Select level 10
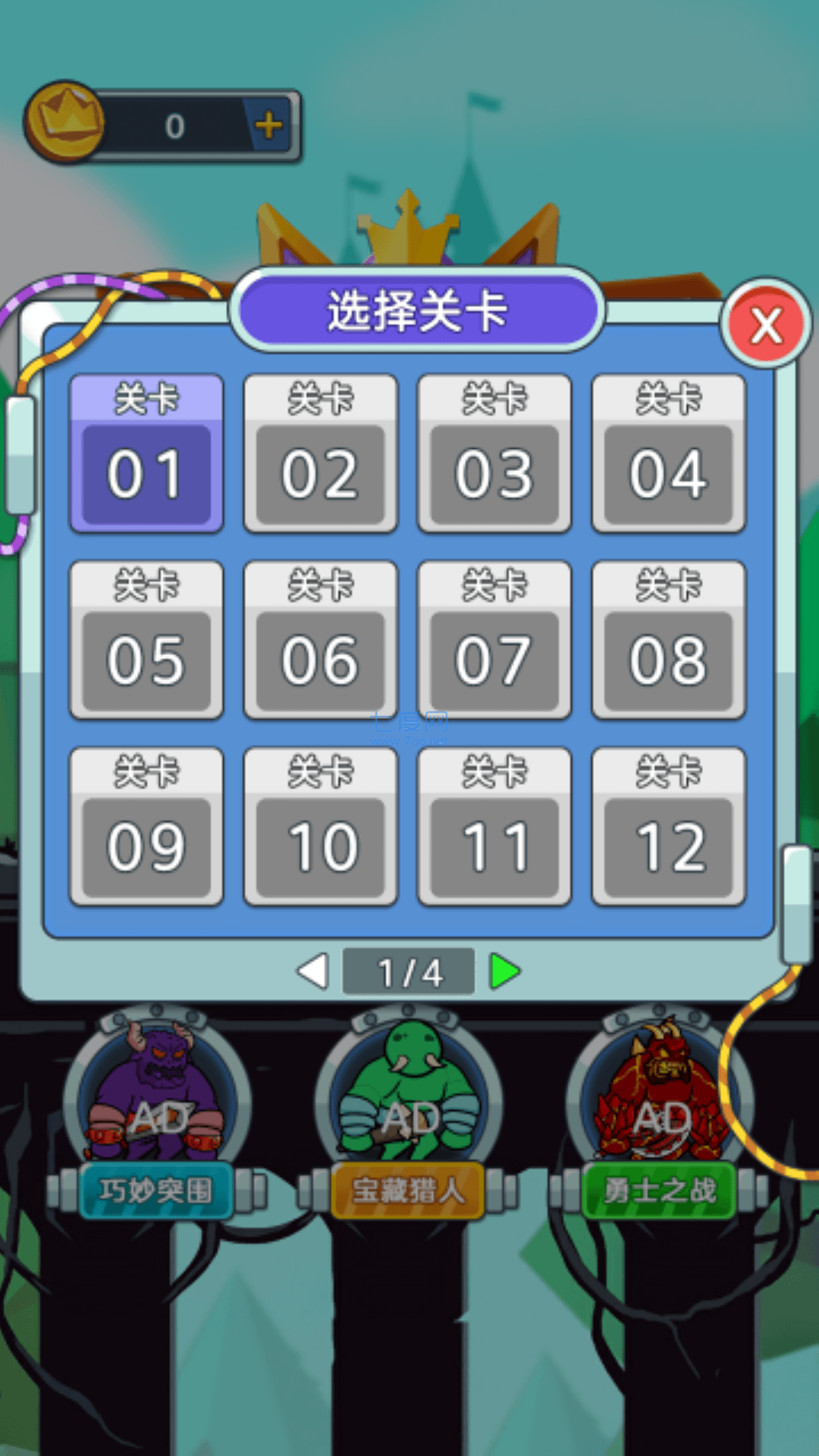Image resolution: width=819 pixels, height=1456 pixels. click(320, 828)
